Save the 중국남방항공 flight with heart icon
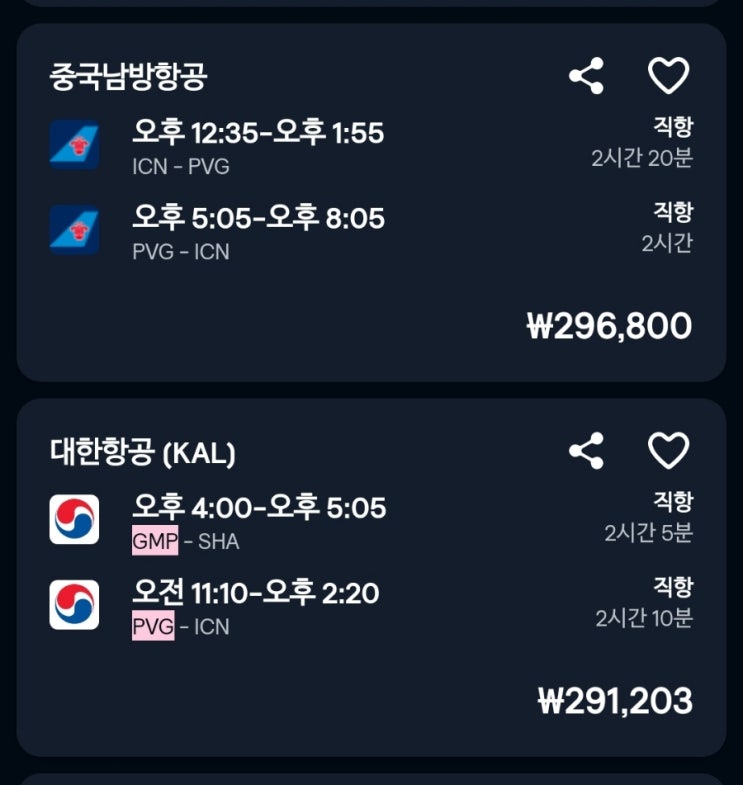The height and width of the screenshot is (785, 743). 668,76
